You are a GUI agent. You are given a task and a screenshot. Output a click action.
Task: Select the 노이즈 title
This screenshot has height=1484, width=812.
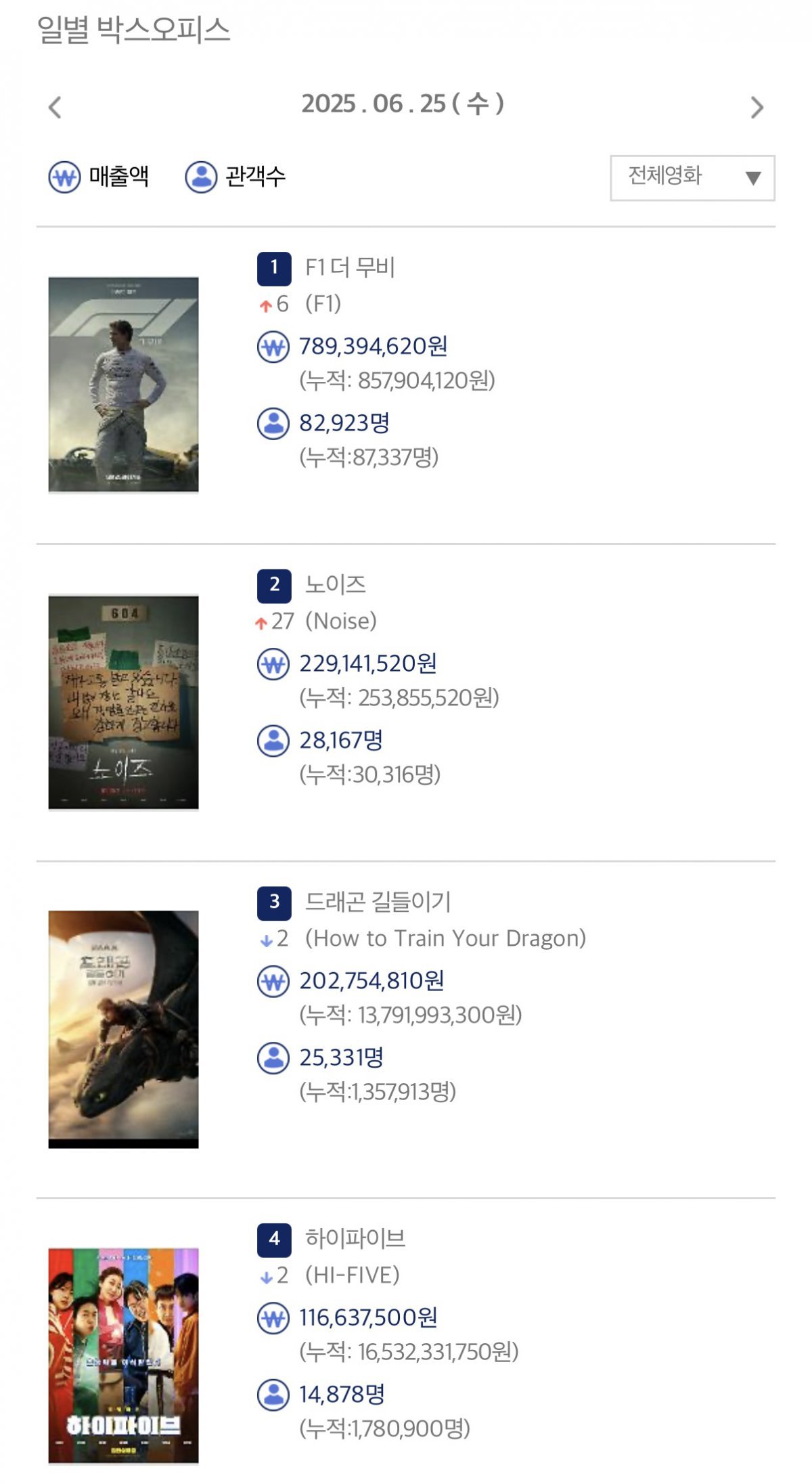pyautogui.click(x=336, y=584)
